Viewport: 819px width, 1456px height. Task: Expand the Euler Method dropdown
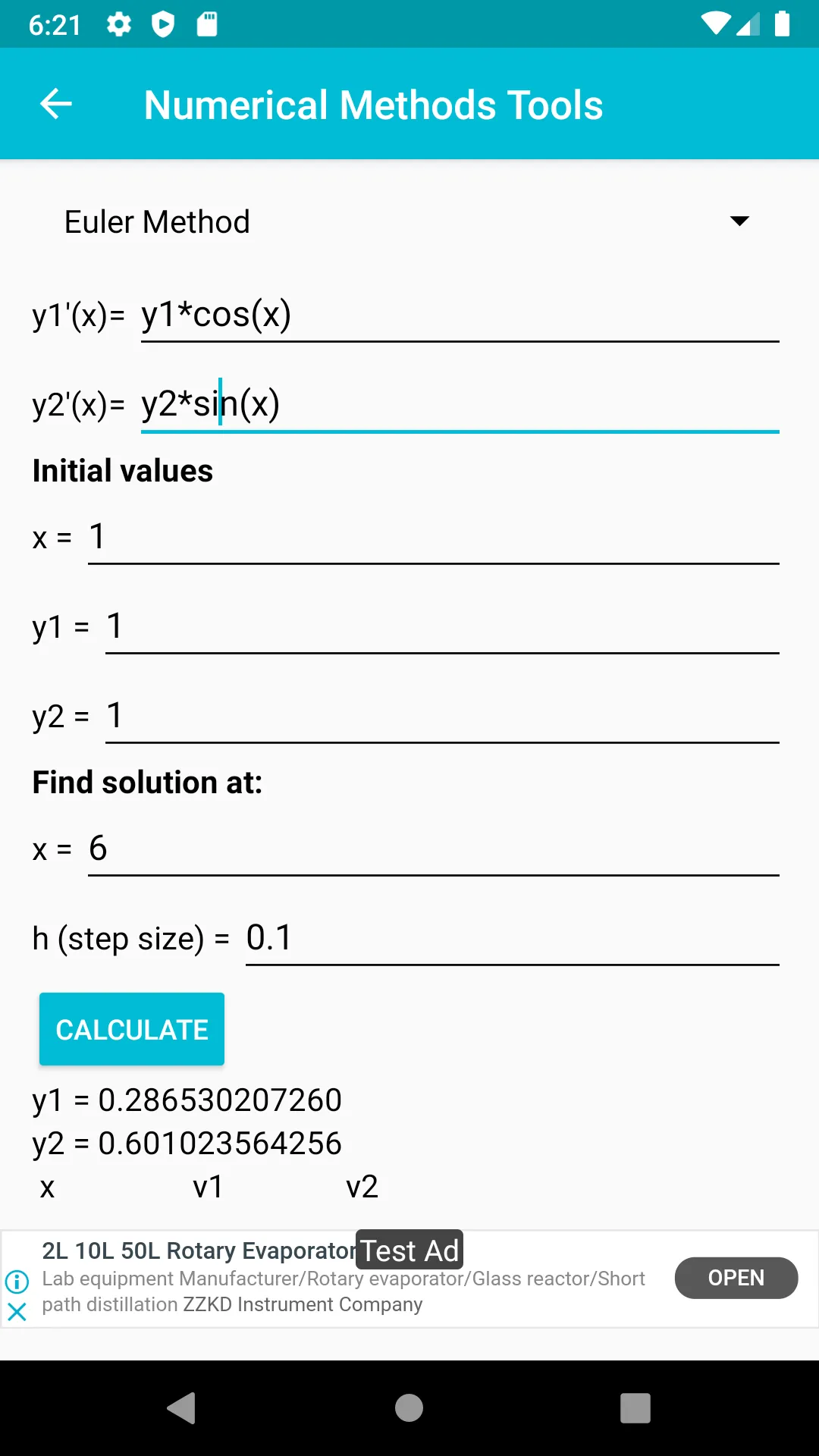[x=409, y=221]
